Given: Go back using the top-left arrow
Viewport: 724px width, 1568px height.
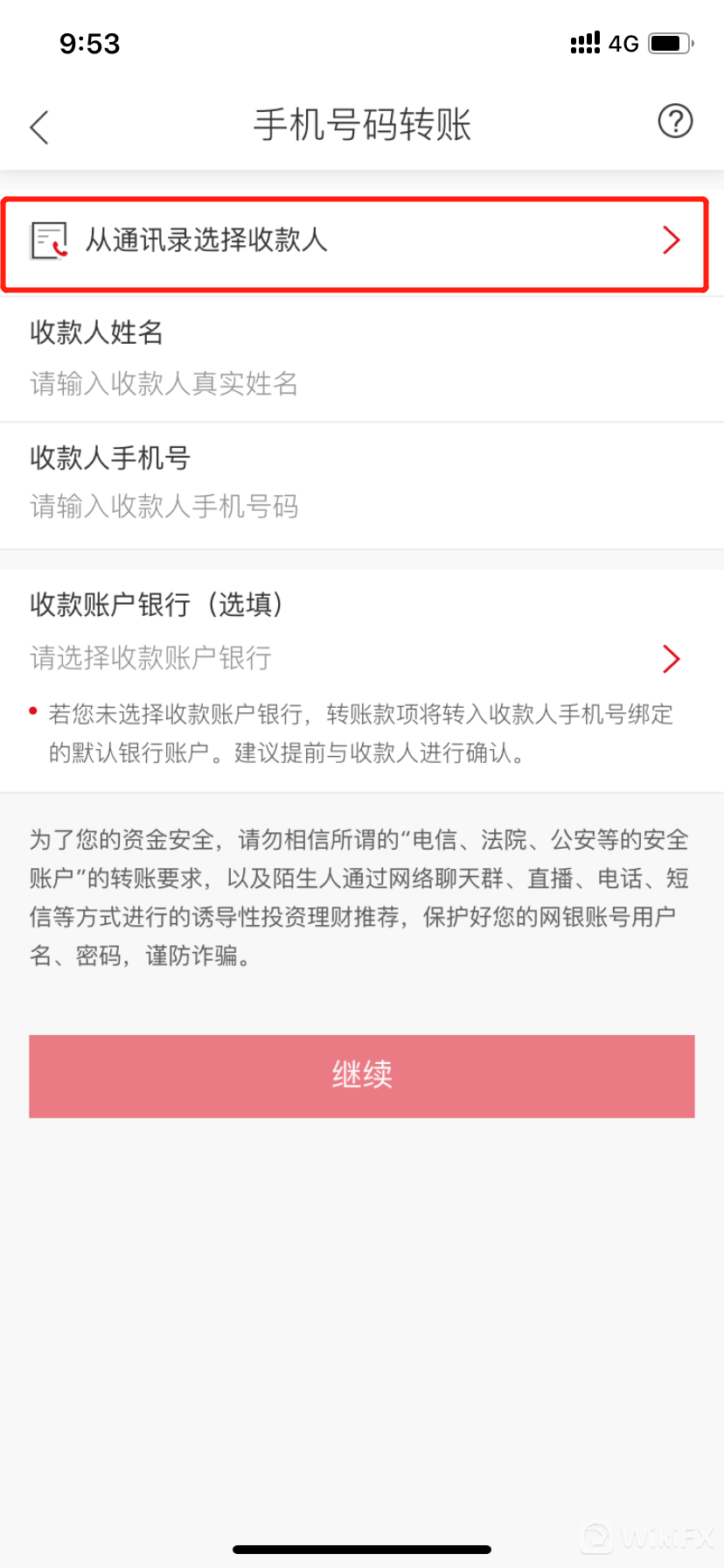Looking at the screenshot, I should (39, 127).
